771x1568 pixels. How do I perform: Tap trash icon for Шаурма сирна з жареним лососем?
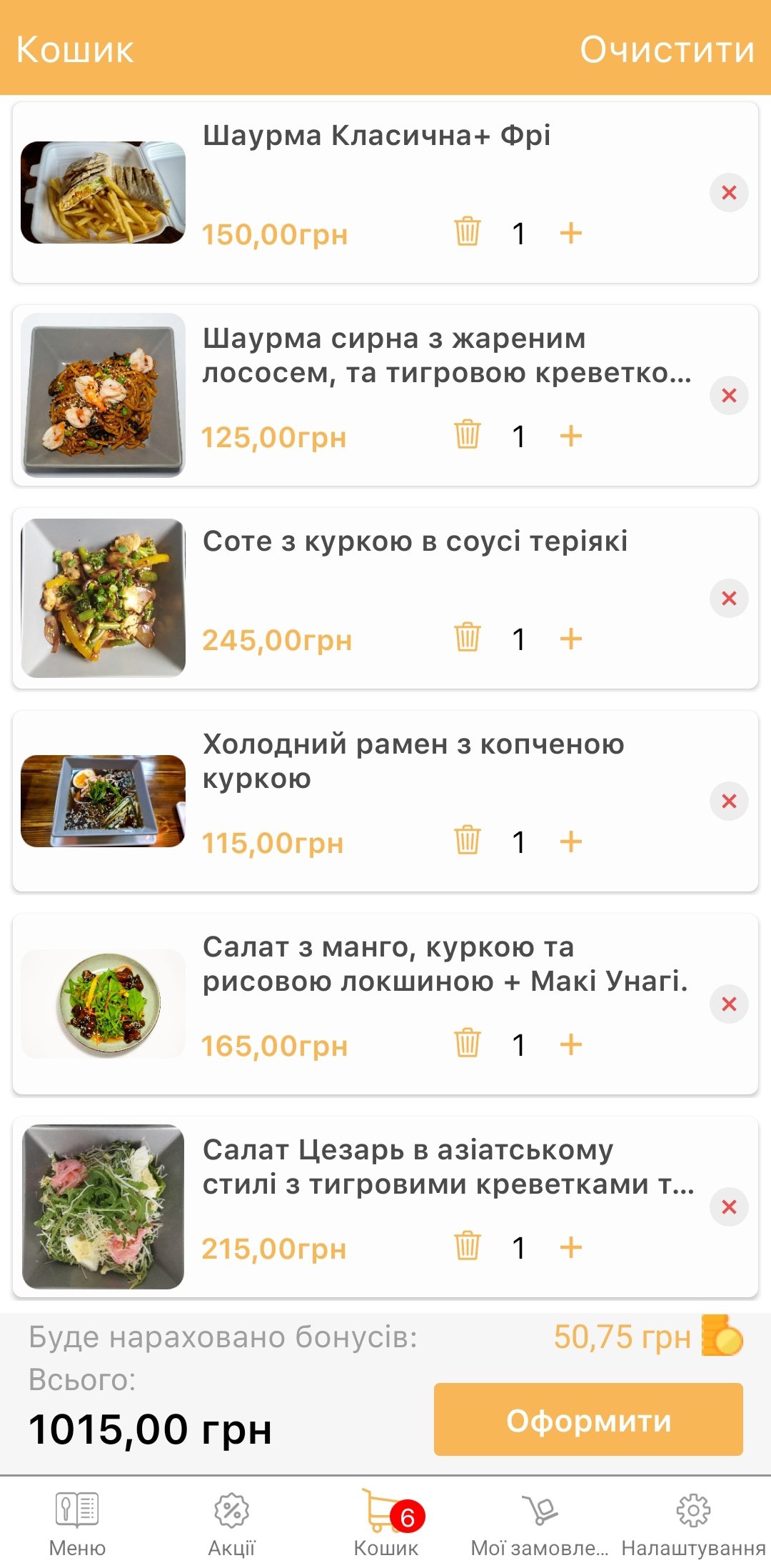coord(468,435)
